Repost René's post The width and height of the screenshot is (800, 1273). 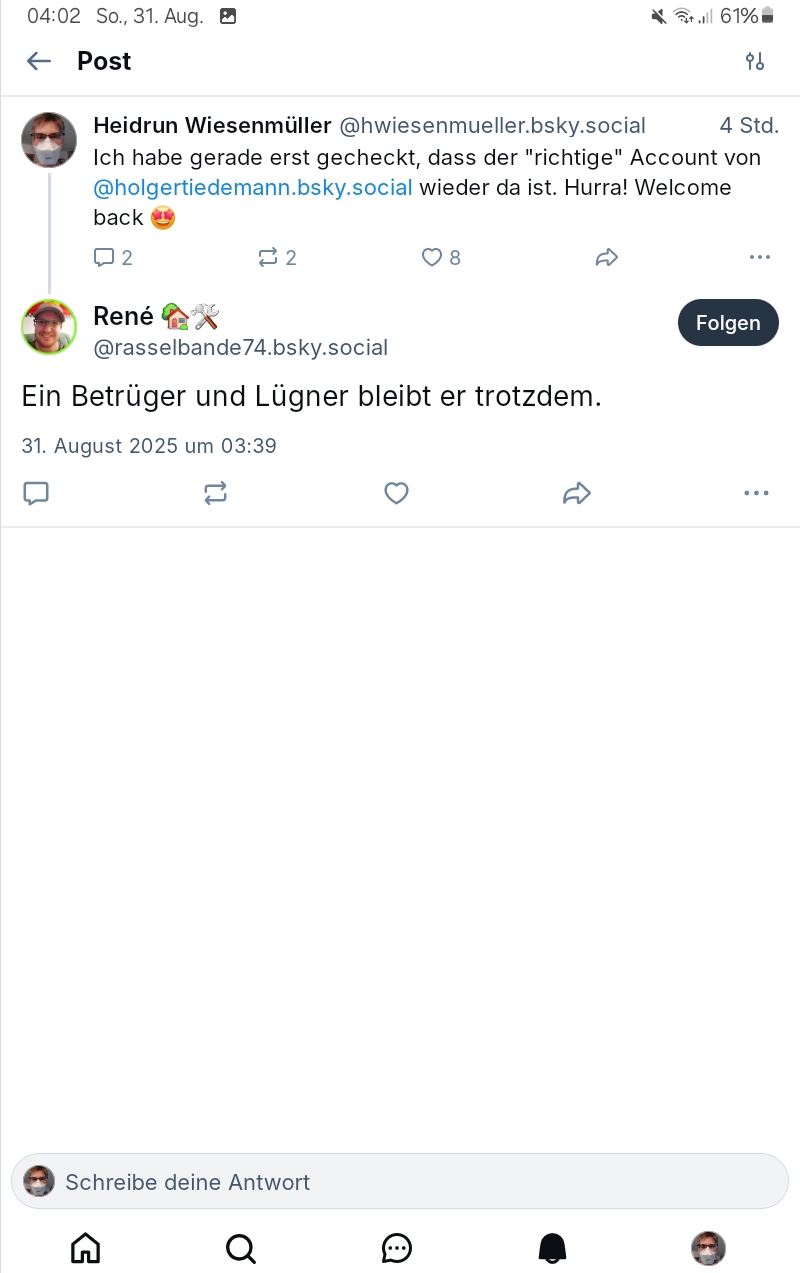[x=215, y=493]
